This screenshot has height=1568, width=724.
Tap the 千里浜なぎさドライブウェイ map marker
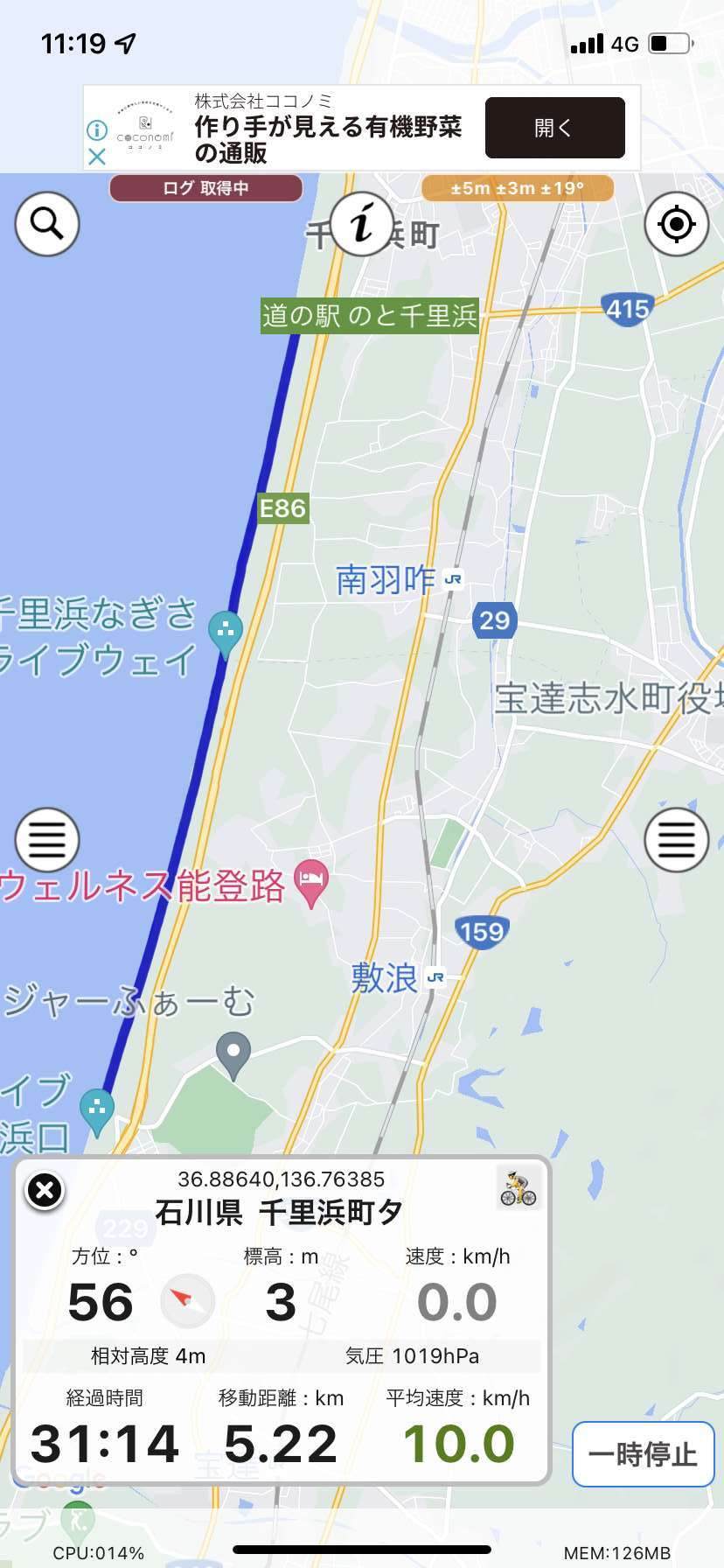click(226, 633)
